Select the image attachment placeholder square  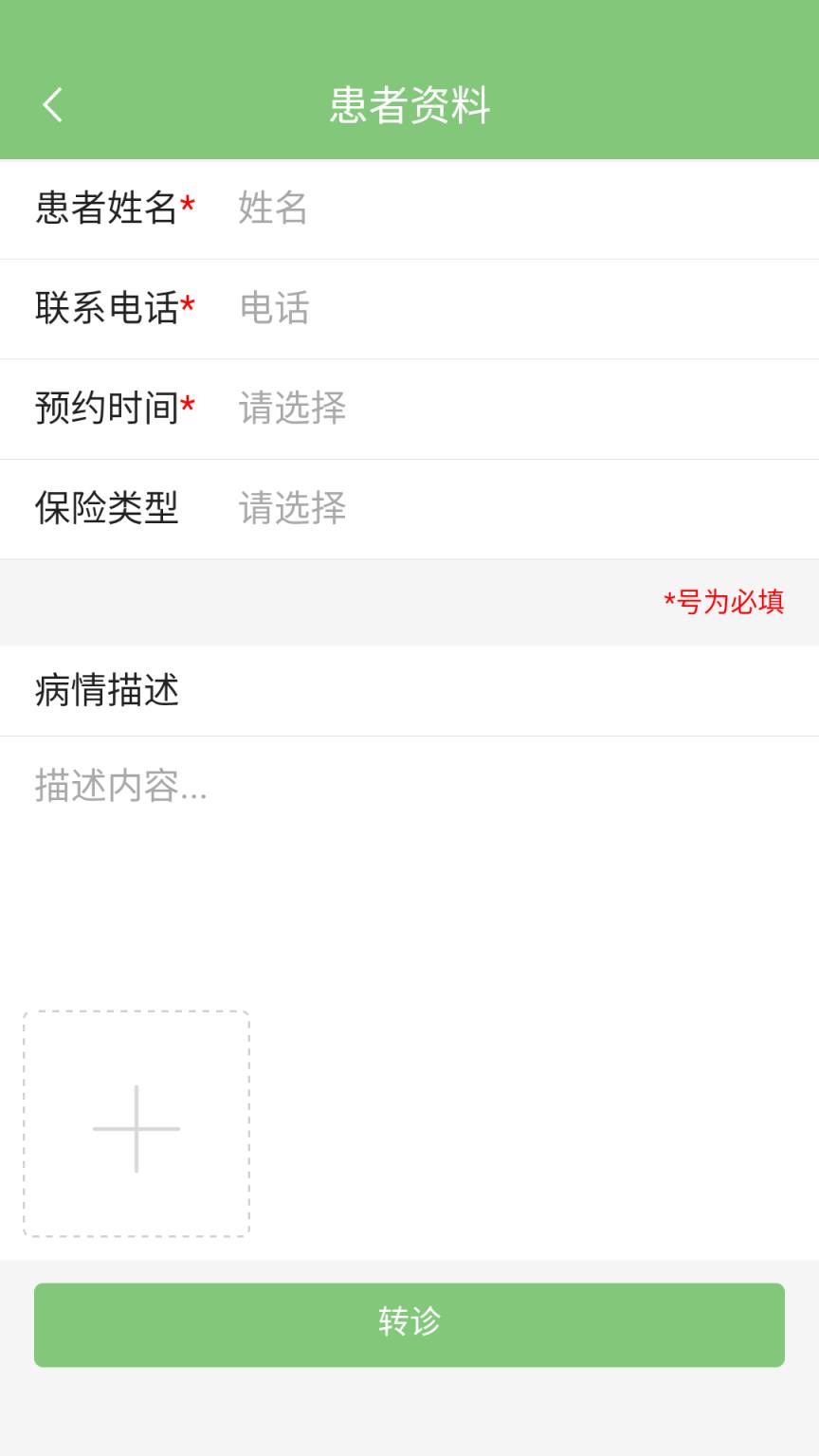pyautogui.click(x=135, y=1128)
